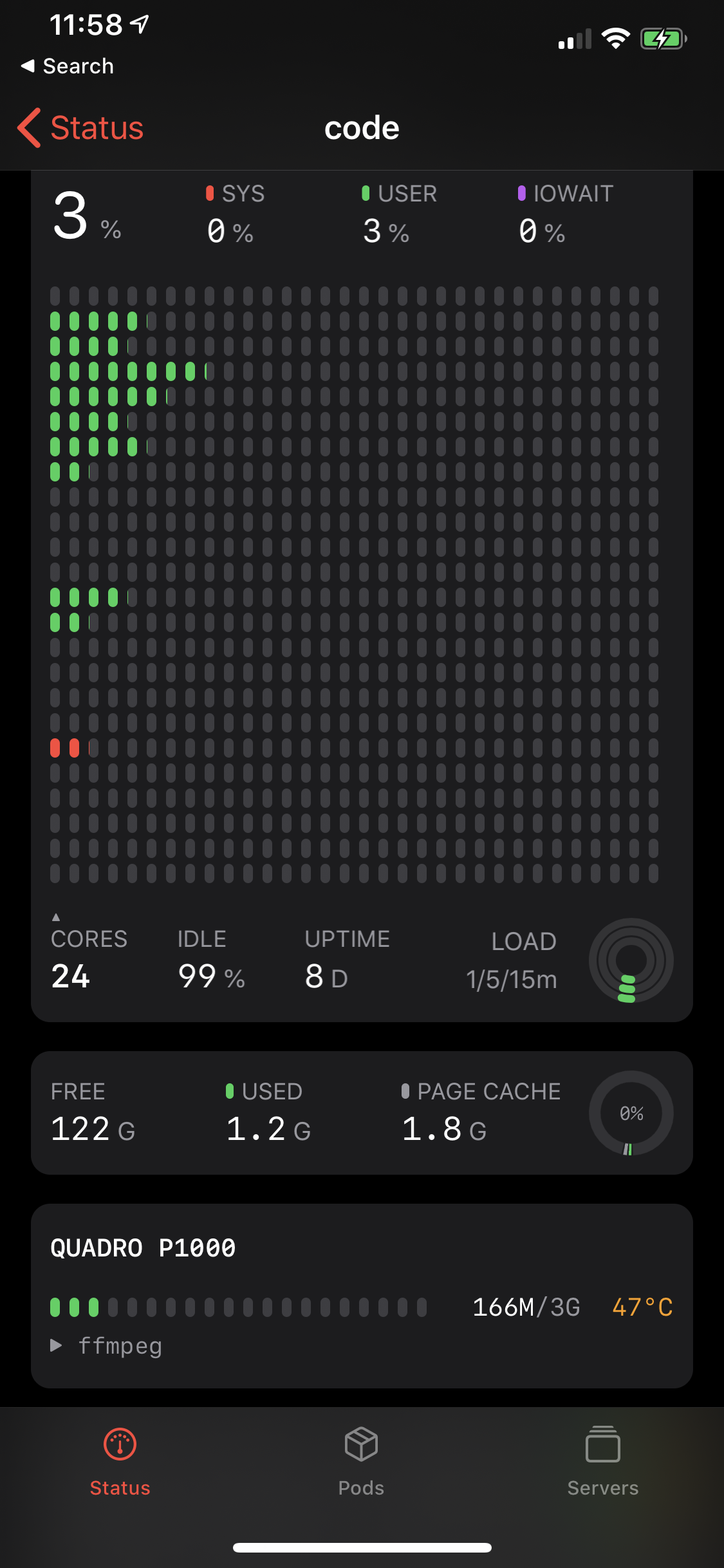The height and width of the screenshot is (1568, 724).
Task: Return to Search app
Action: pyautogui.click(x=68, y=66)
